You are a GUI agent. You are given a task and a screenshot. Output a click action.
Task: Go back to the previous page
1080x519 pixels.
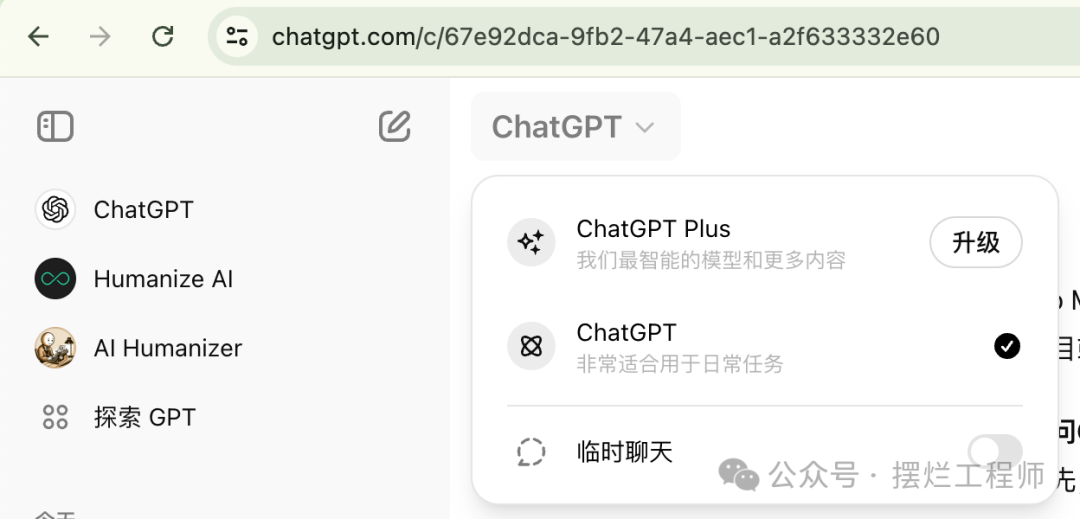38,37
